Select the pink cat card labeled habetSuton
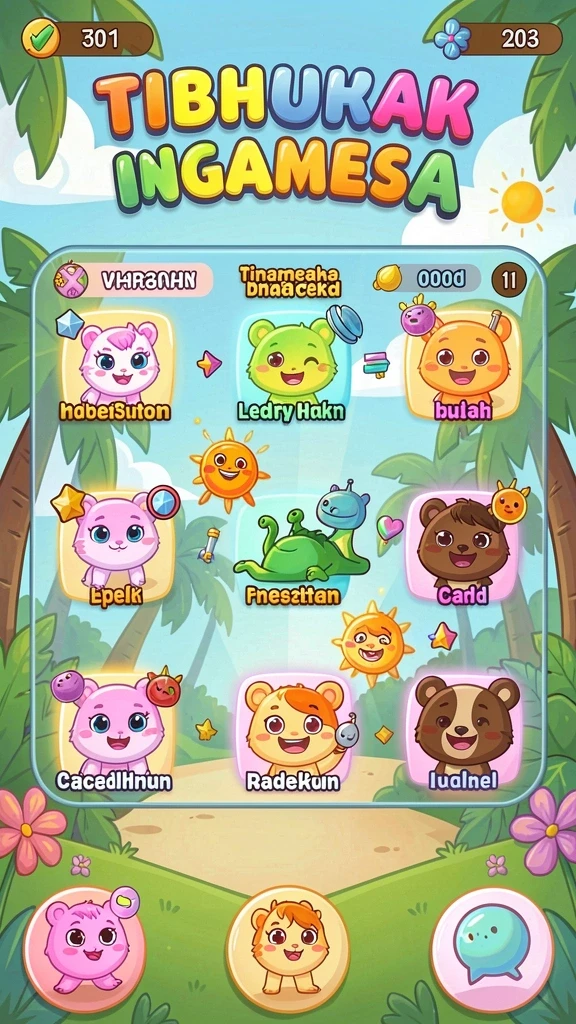The width and height of the screenshot is (576, 1024). (118, 367)
